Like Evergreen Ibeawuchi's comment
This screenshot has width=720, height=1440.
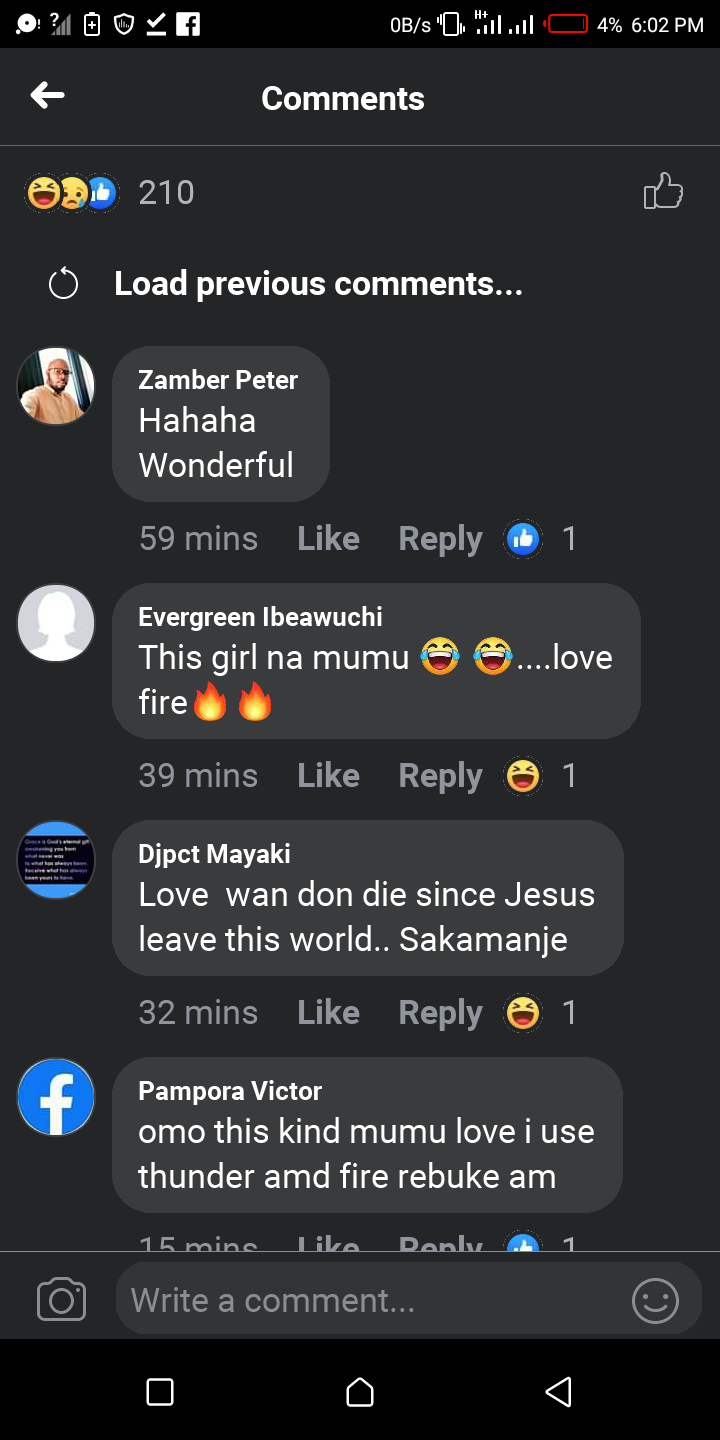pyautogui.click(x=328, y=776)
